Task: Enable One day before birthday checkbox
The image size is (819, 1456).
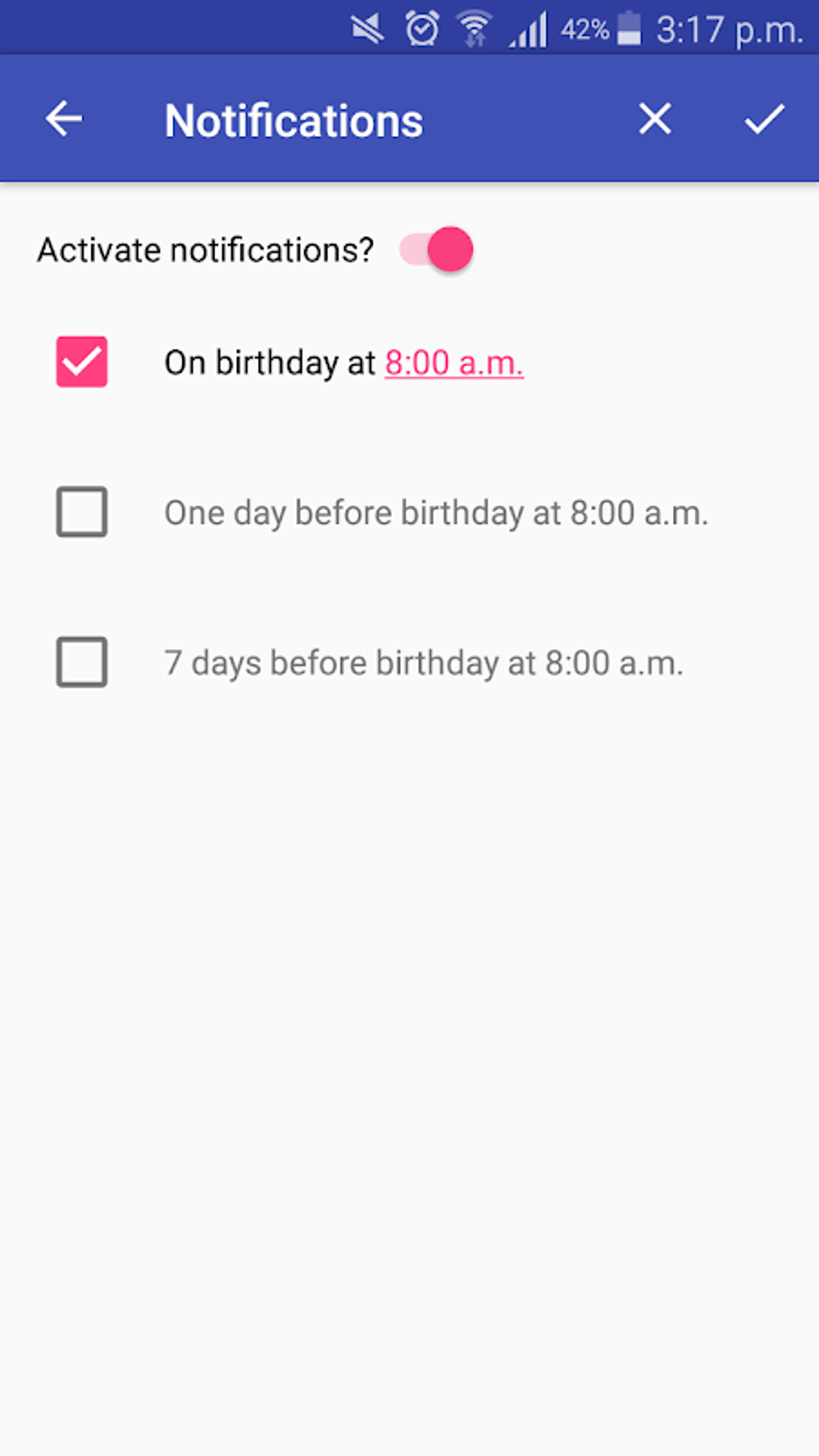Action: coord(82,512)
